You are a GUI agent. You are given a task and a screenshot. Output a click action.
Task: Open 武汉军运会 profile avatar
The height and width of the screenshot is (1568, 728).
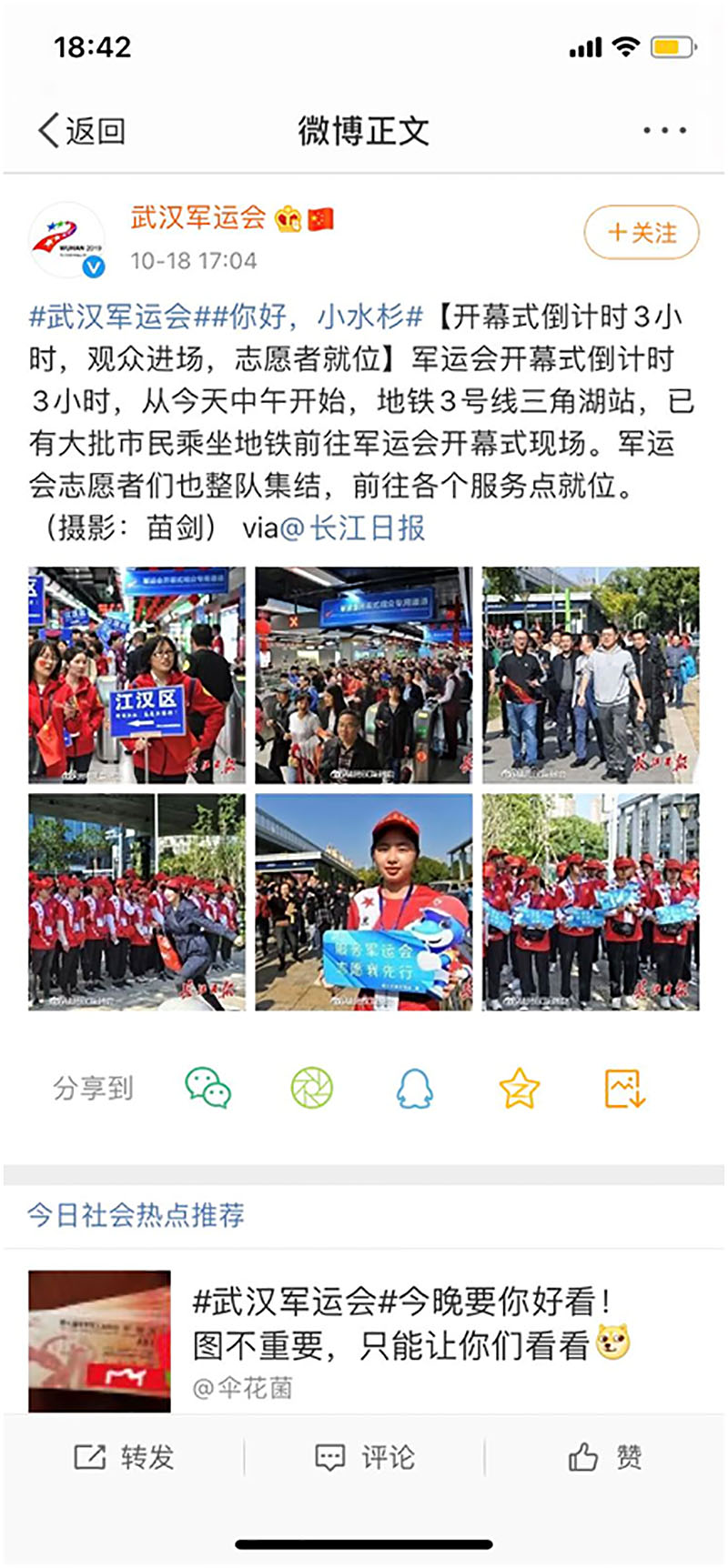point(68,239)
